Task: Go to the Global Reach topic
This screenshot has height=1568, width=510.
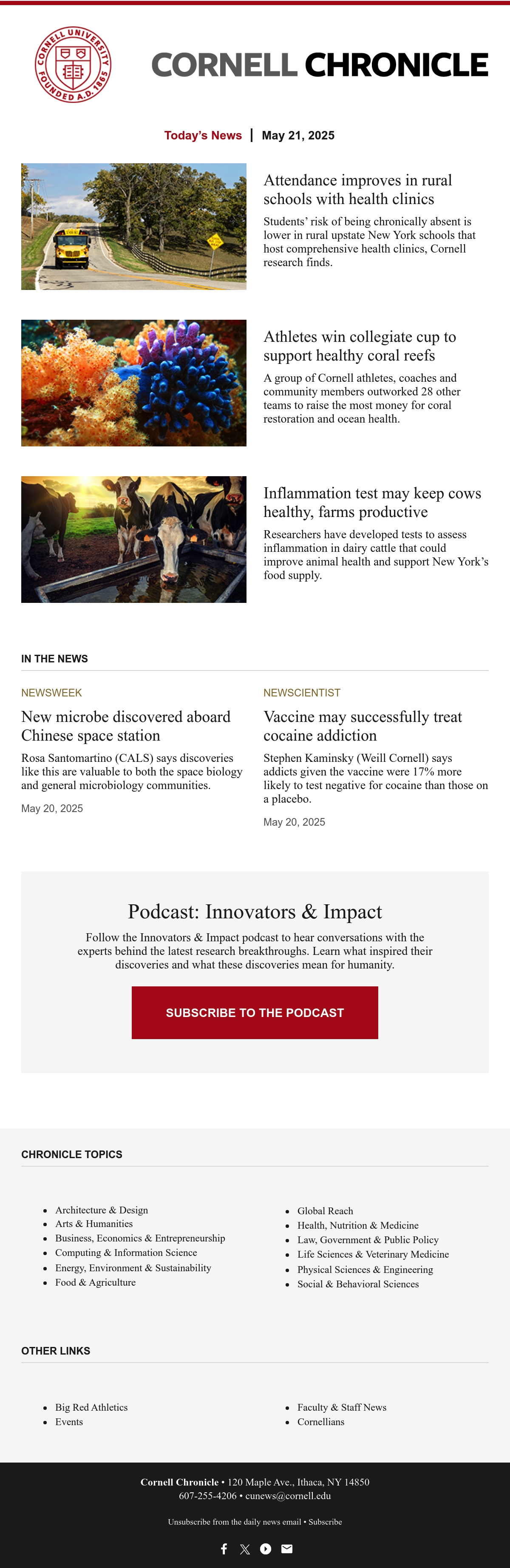Action: point(325,1210)
